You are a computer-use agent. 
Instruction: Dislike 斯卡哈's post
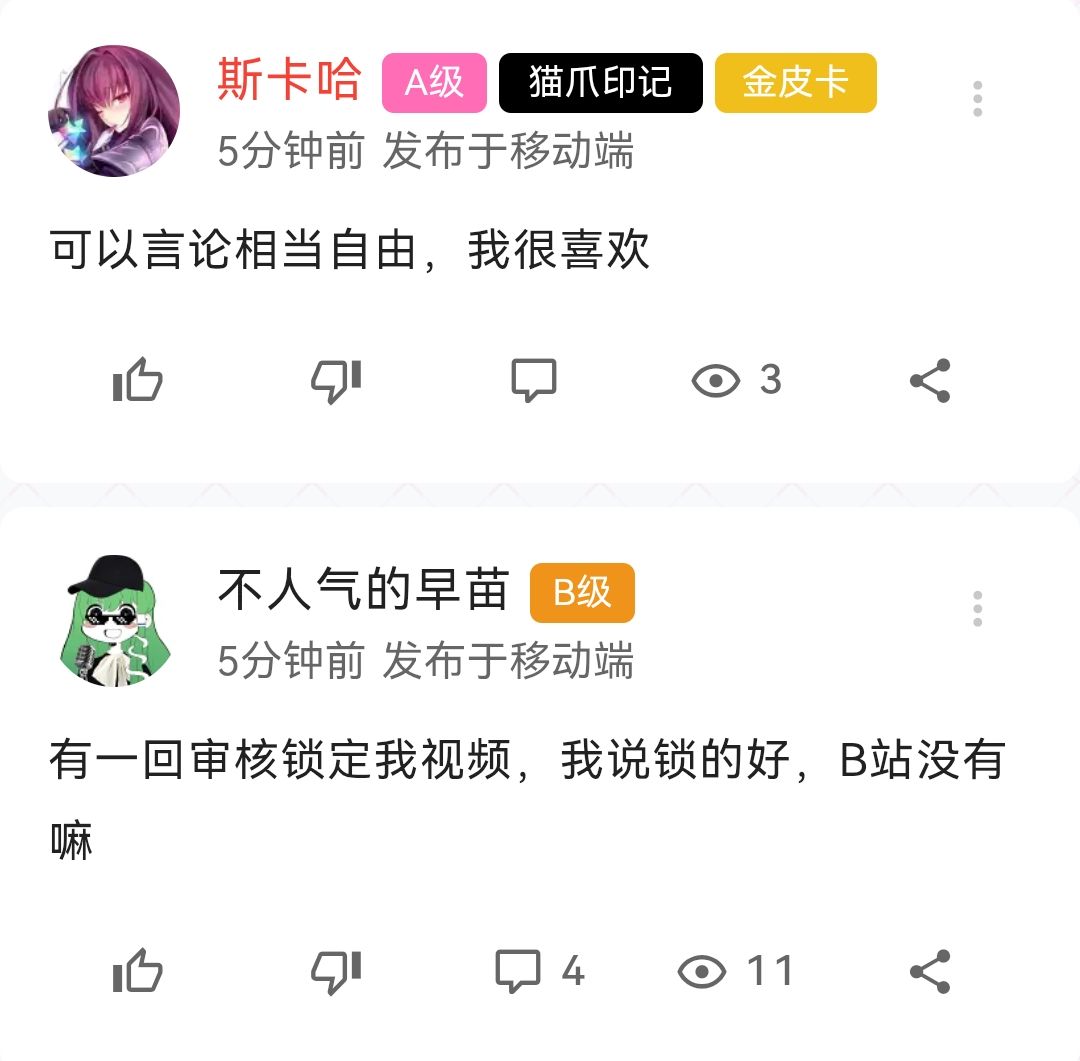pyautogui.click(x=336, y=381)
